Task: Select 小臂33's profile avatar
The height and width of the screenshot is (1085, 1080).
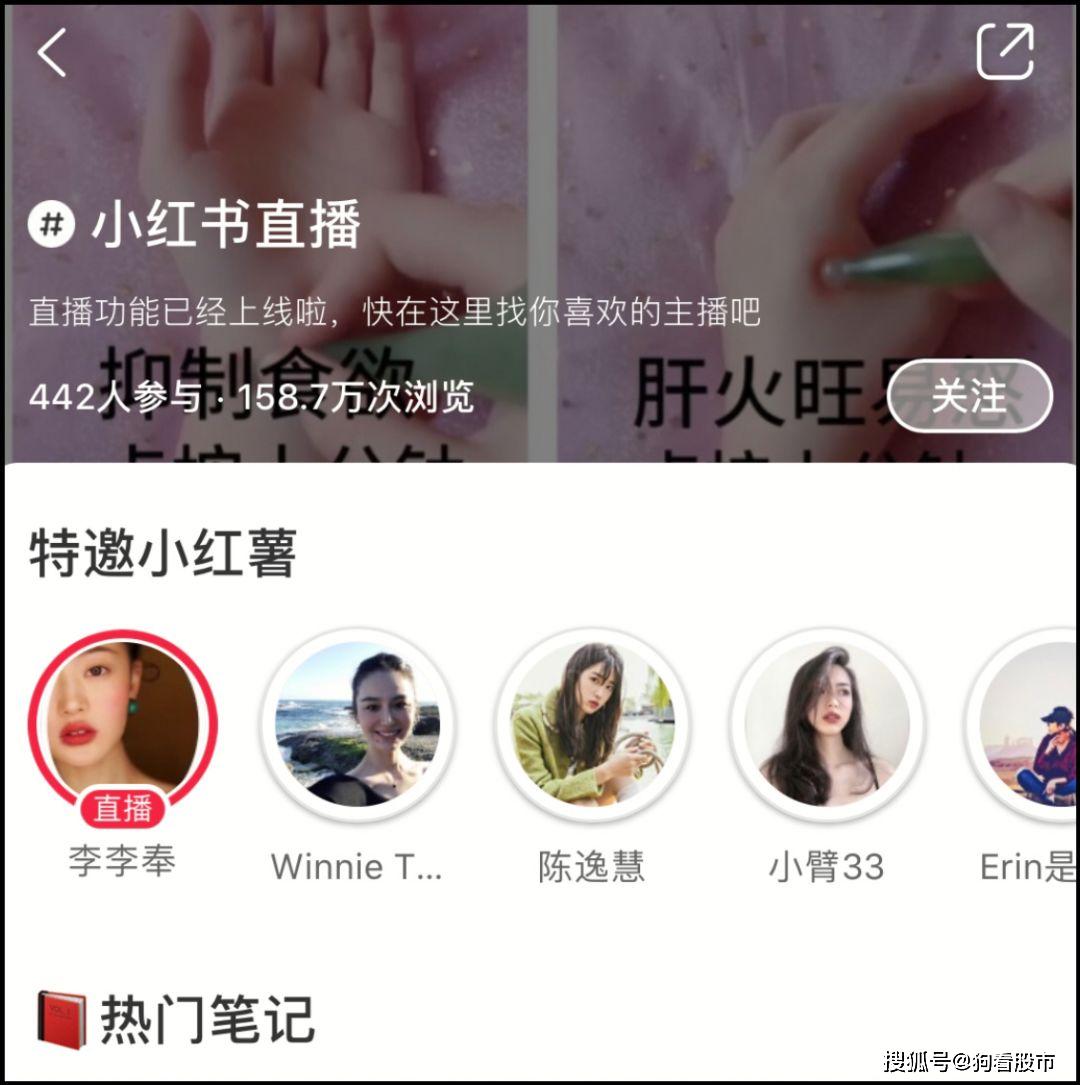Action: [x=826, y=725]
